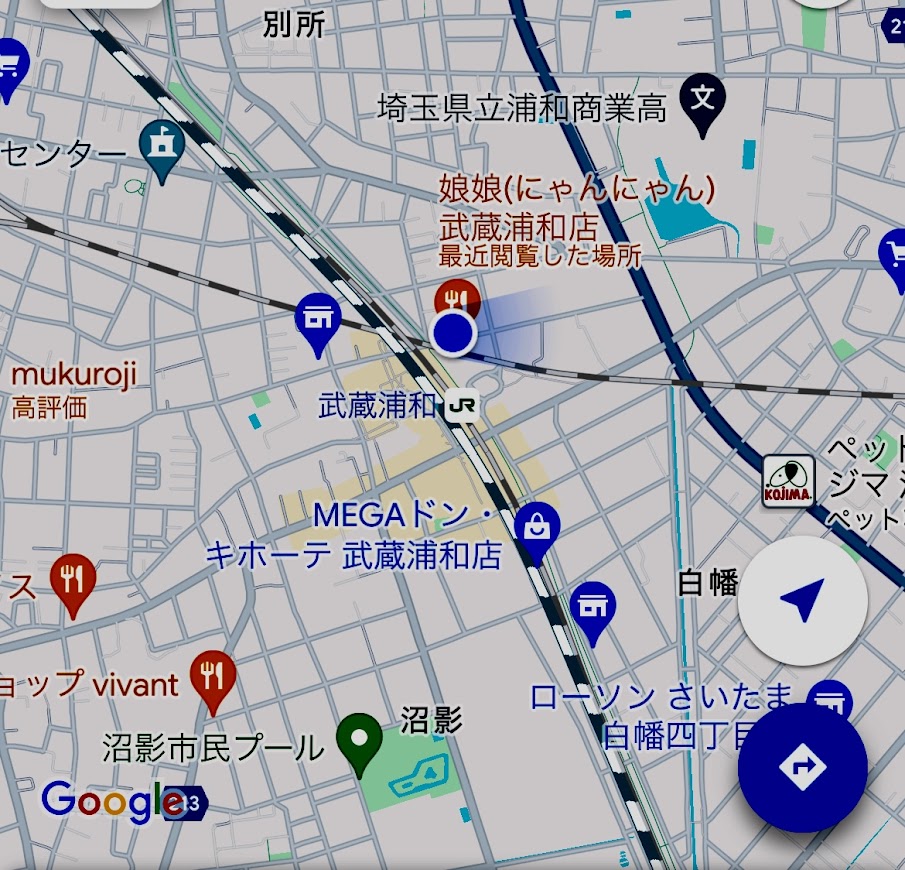Open the vivant restaurant pin
The width and height of the screenshot is (905, 870).
click(x=213, y=677)
